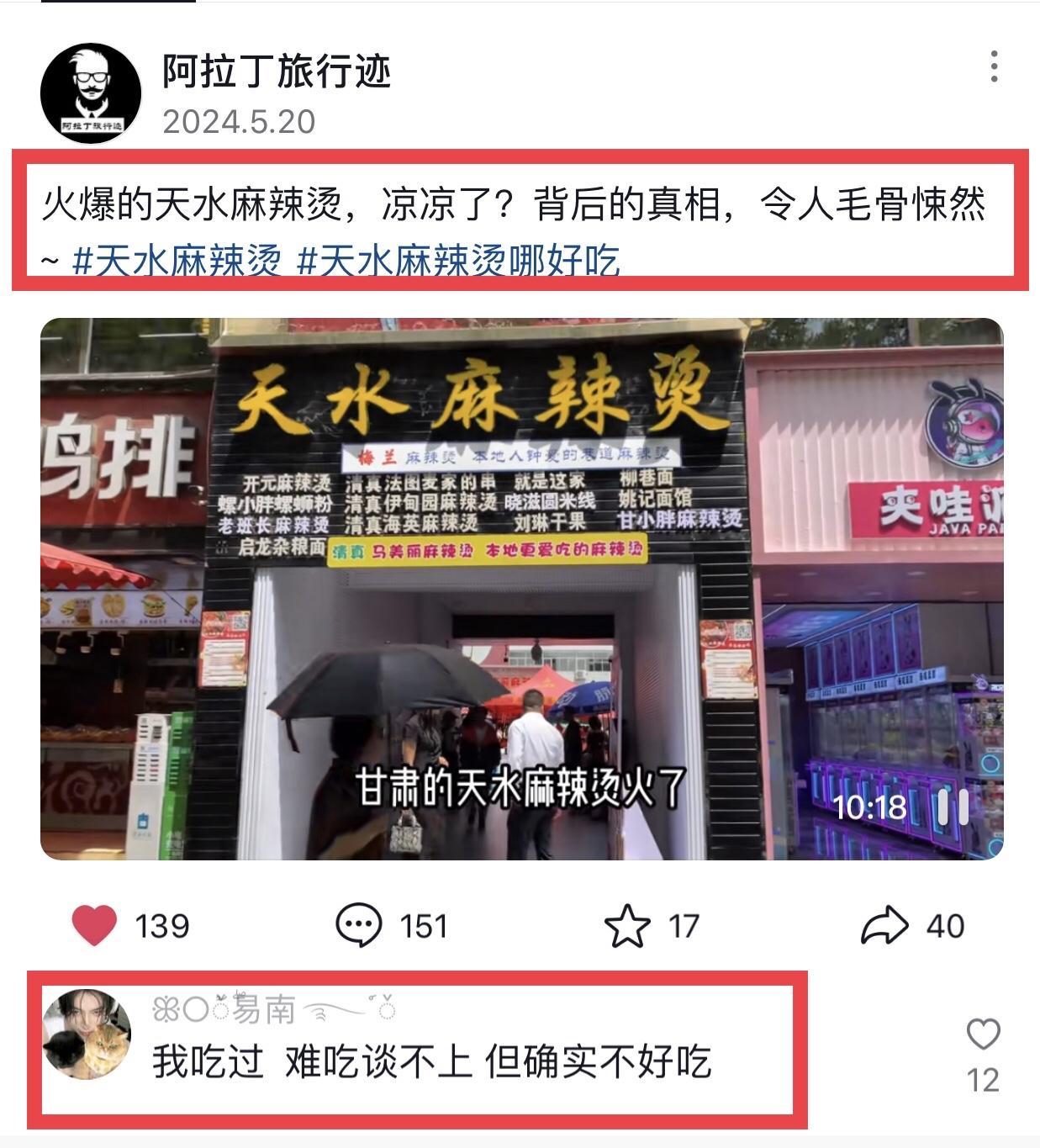The image size is (1040, 1148).
Task: Open the three-dot overflow menu
Action: point(994,66)
